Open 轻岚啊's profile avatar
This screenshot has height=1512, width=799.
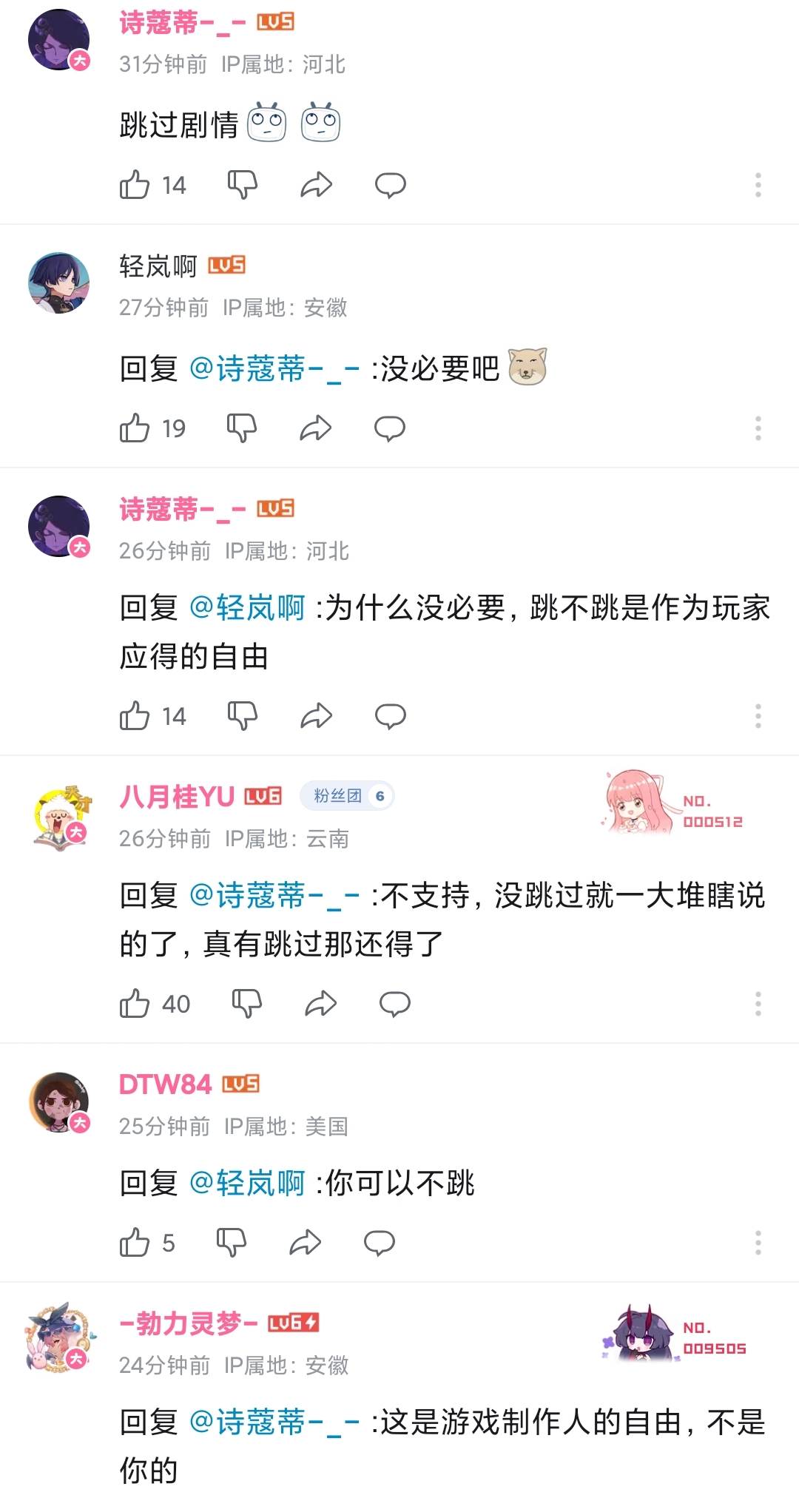58,283
